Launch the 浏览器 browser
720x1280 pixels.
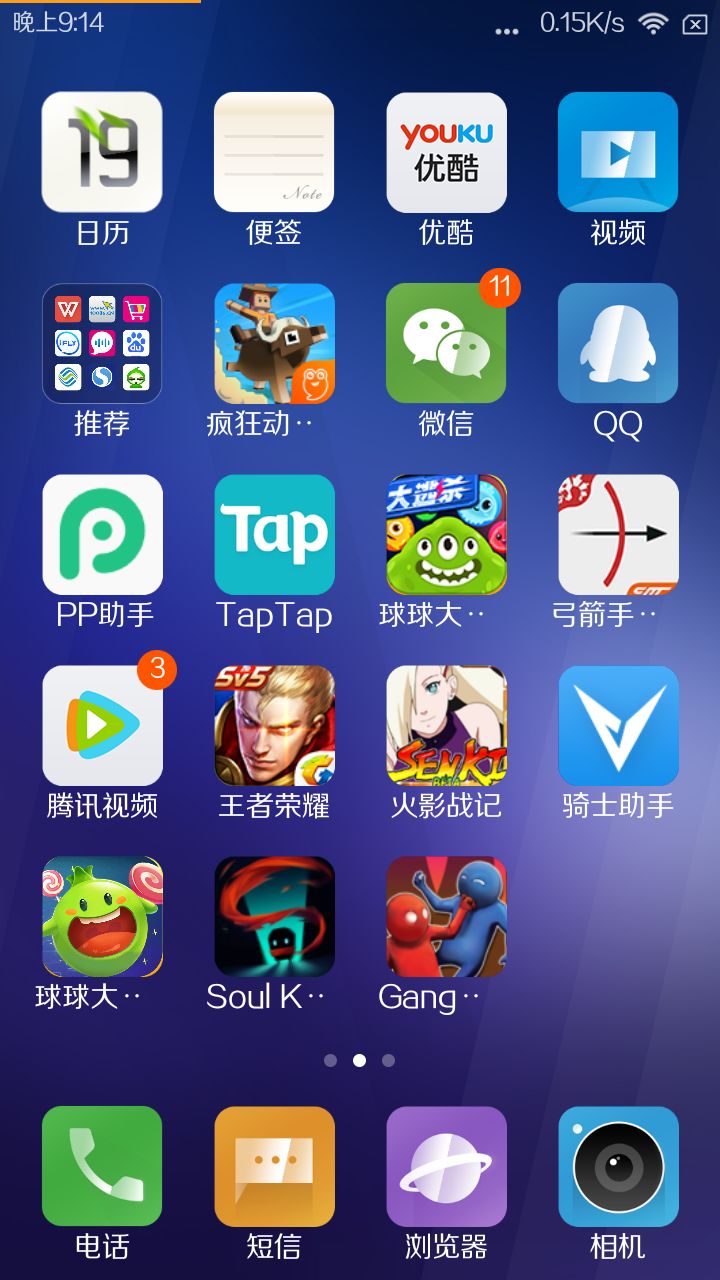coord(446,1166)
